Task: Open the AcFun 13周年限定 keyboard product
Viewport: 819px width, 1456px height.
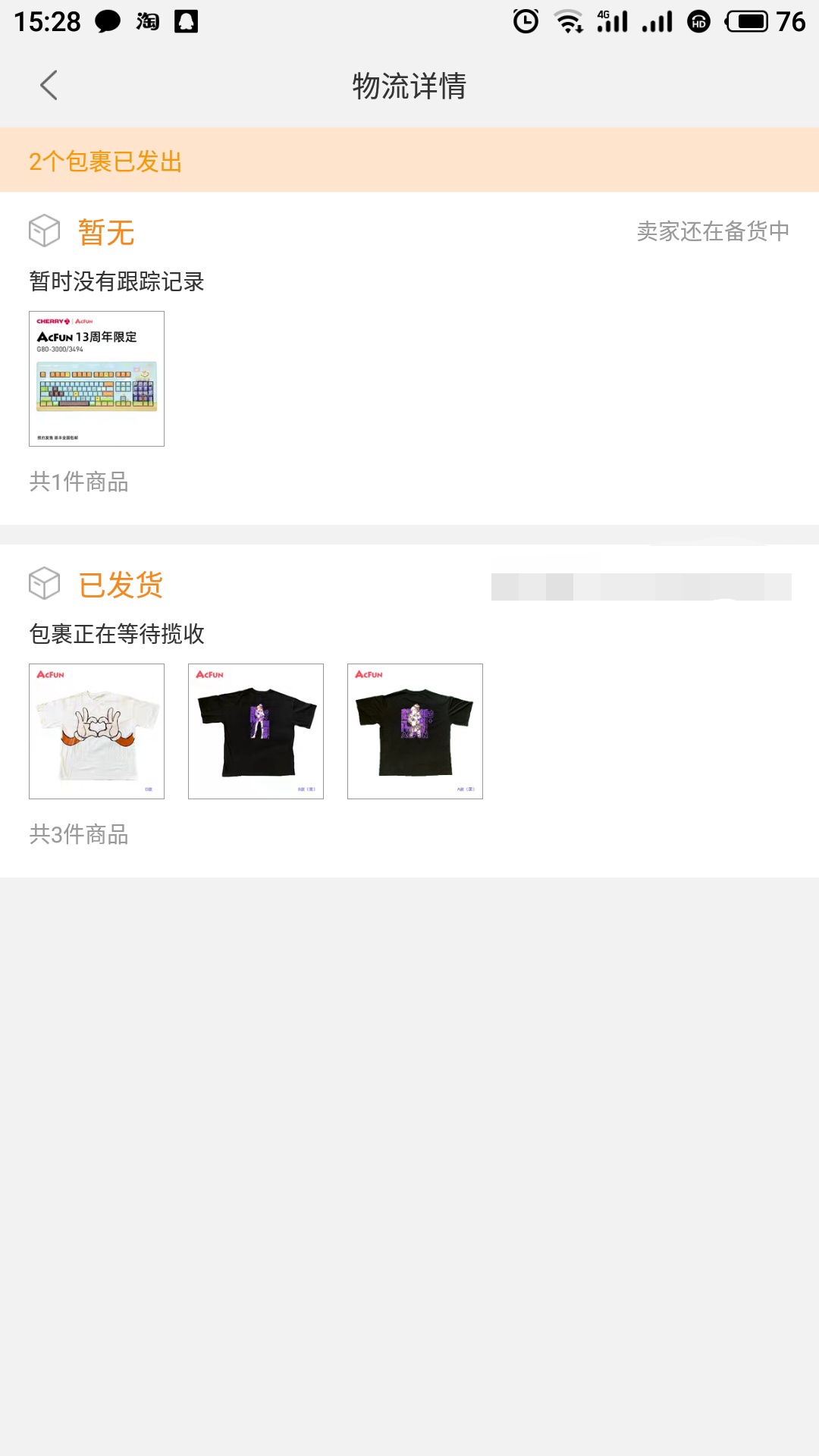Action: coord(96,378)
